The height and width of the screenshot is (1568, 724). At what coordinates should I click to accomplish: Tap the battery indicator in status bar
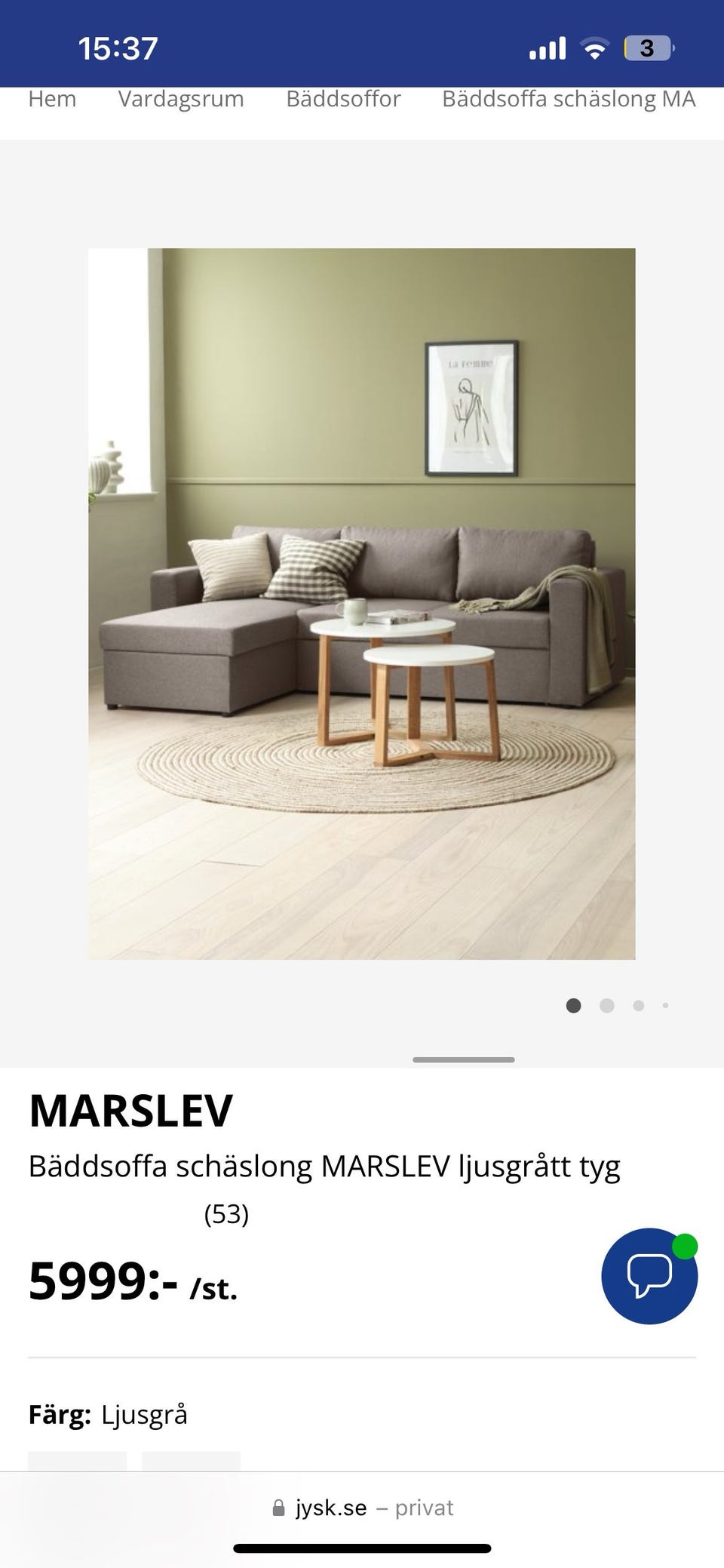click(647, 48)
